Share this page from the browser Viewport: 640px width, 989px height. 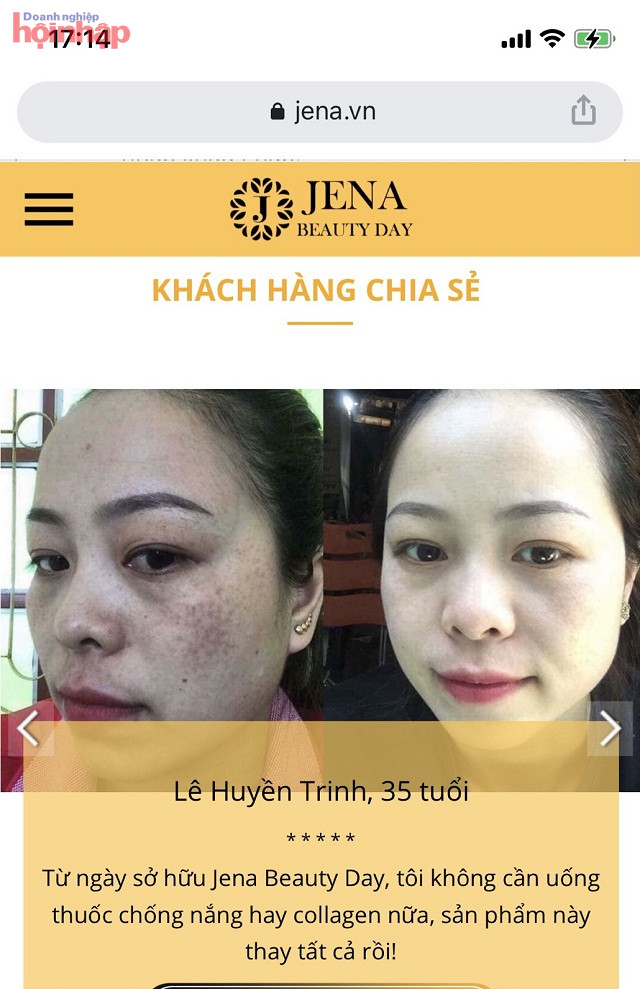[583, 111]
